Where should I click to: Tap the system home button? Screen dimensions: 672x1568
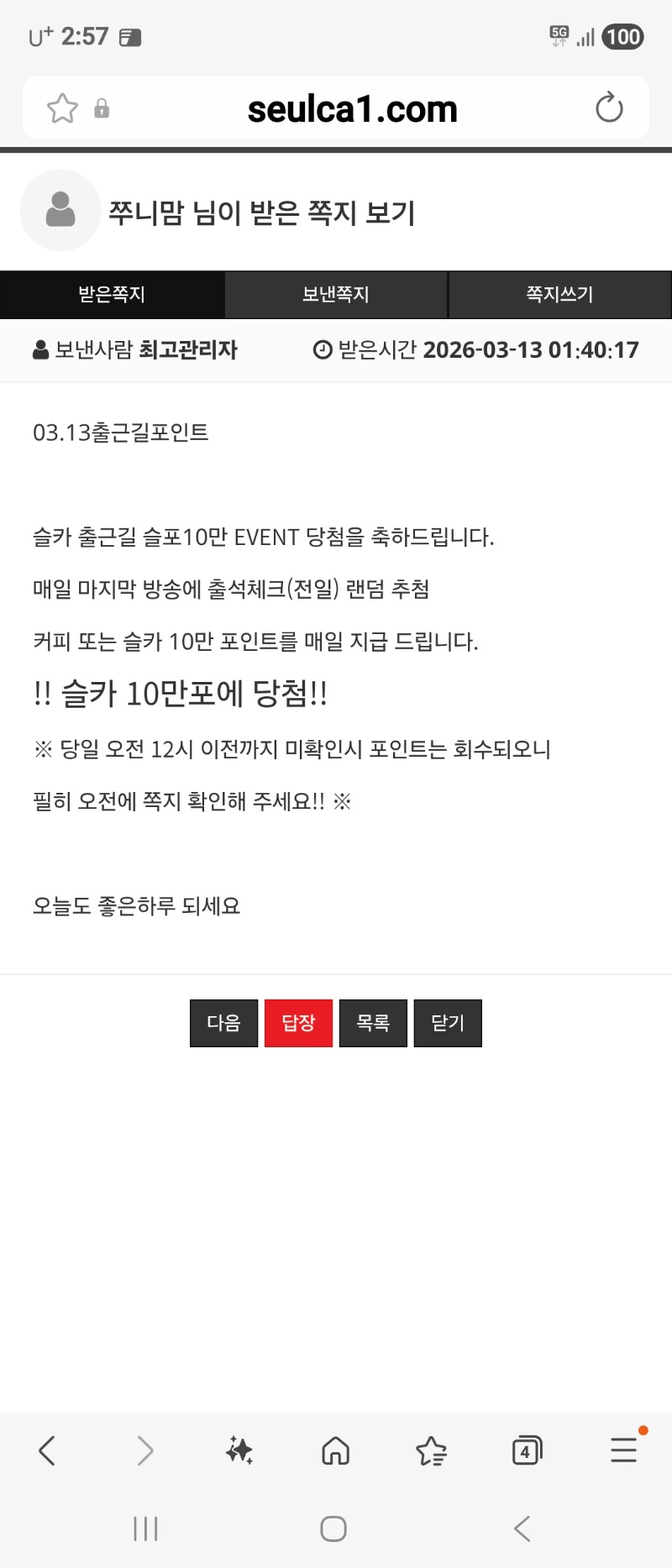[x=333, y=1529]
